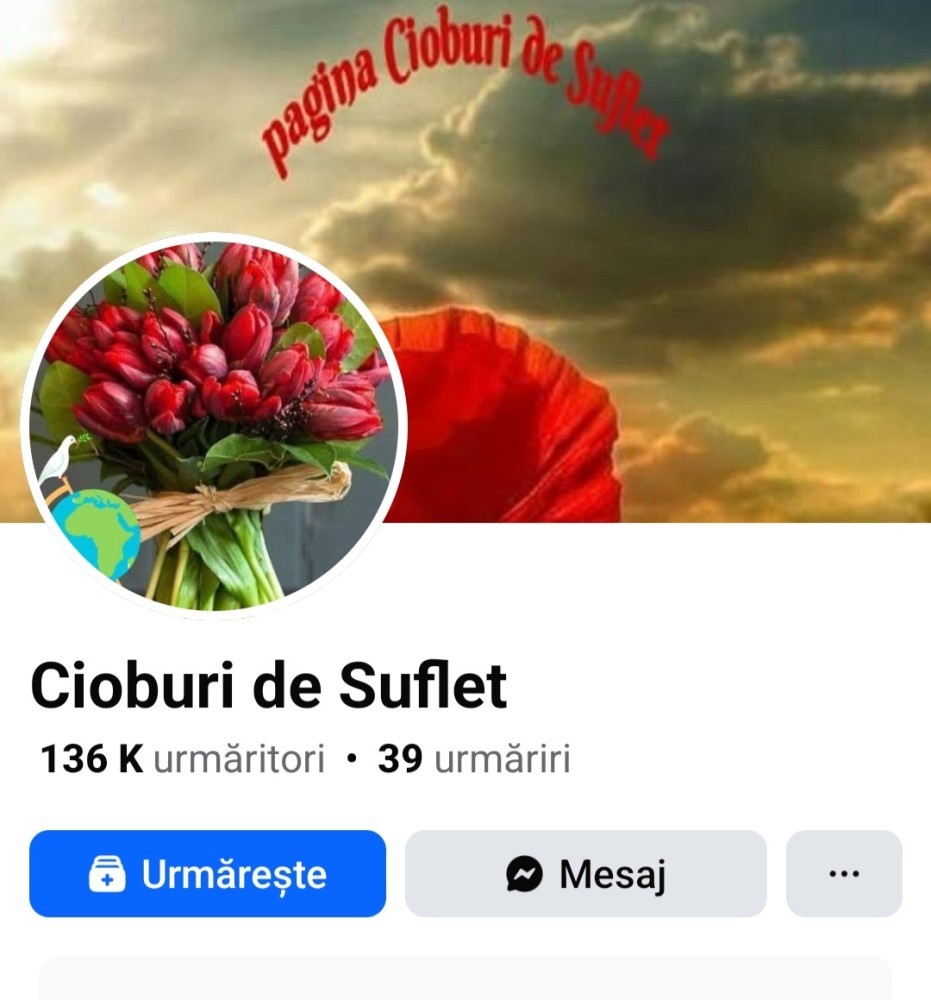The width and height of the screenshot is (931, 1000).
Task: Send a message via Mesaj button
Action: coord(585,874)
